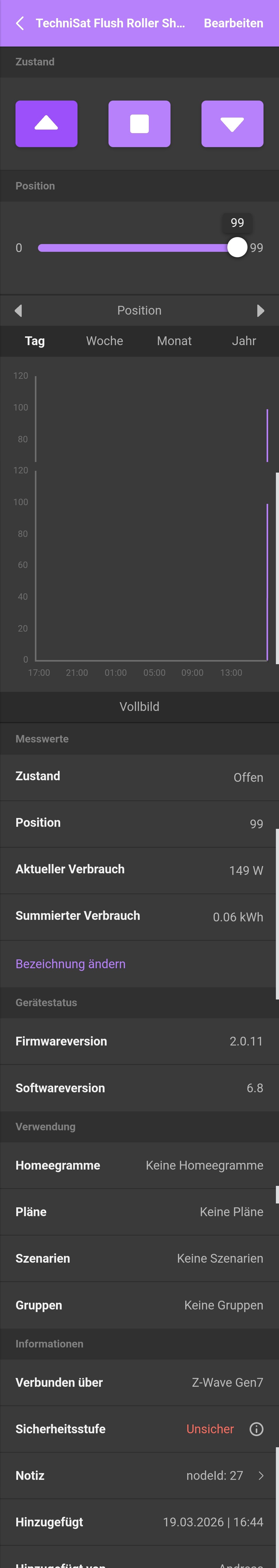
Task: Open Bearbeiten to edit the device
Action: tap(234, 23)
